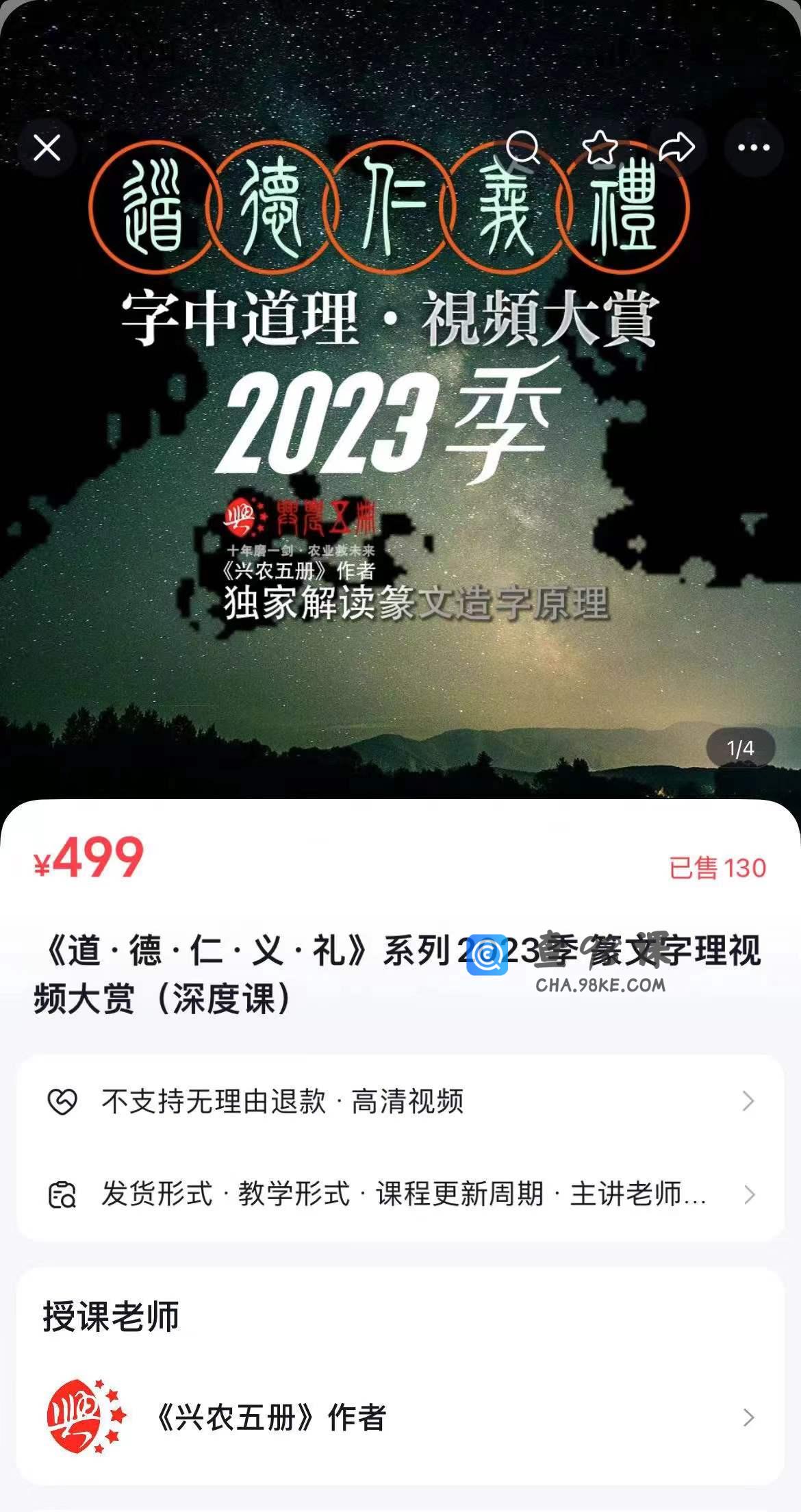Close the product page
This screenshot has height=1512, width=801.
[47, 147]
